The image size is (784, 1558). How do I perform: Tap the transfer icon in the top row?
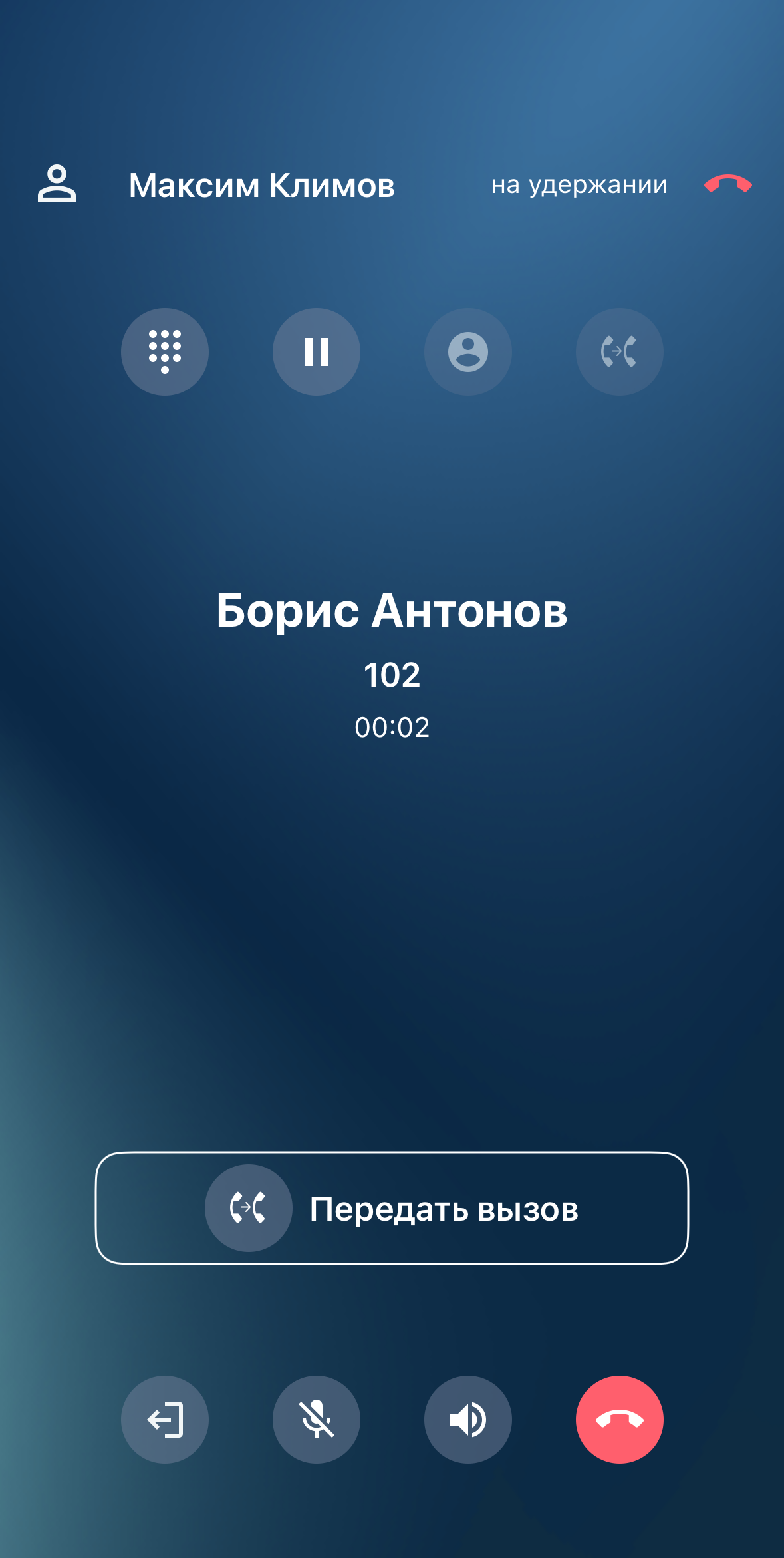pos(619,352)
